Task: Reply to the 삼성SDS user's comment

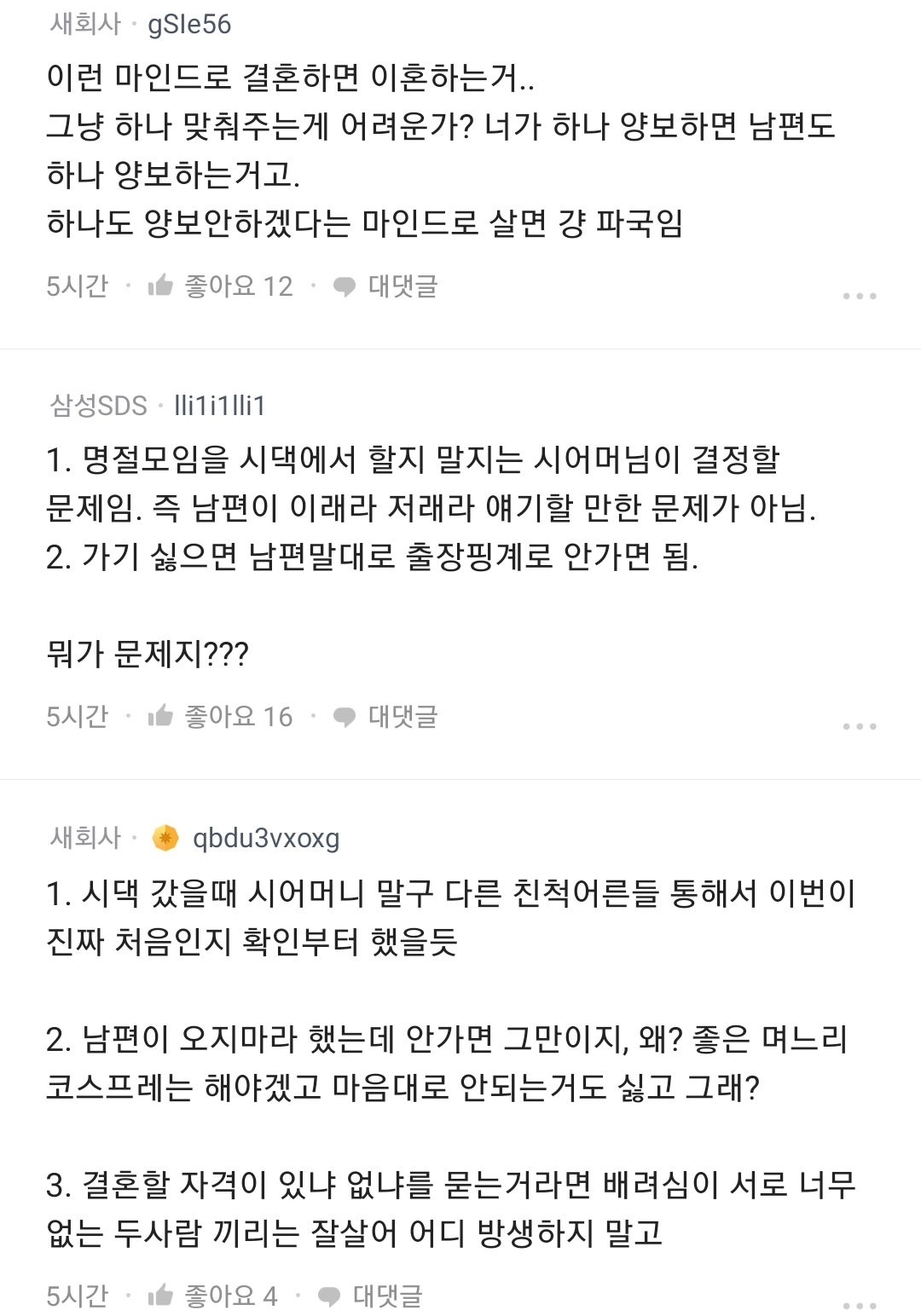Action: pos(385,717)
